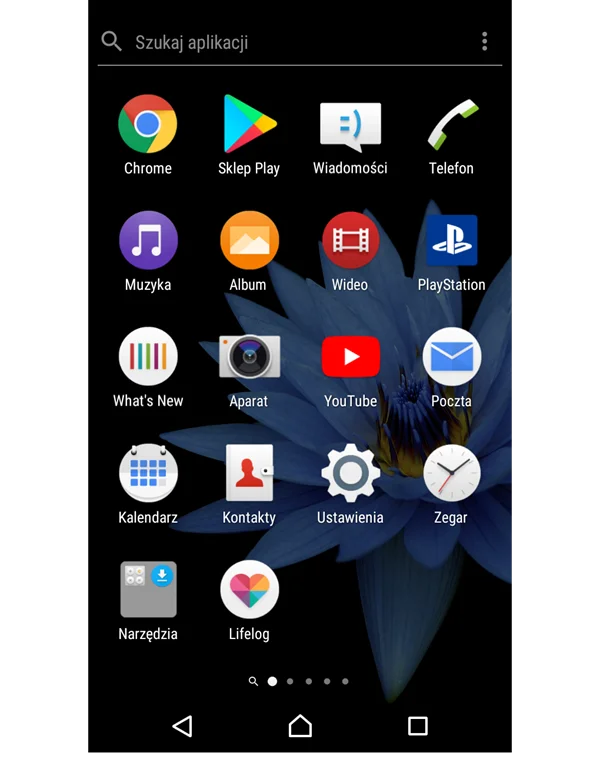This screenshot has height=776, width=600.
Task: Open Kontakty contacts app
Action: point(249,474)
